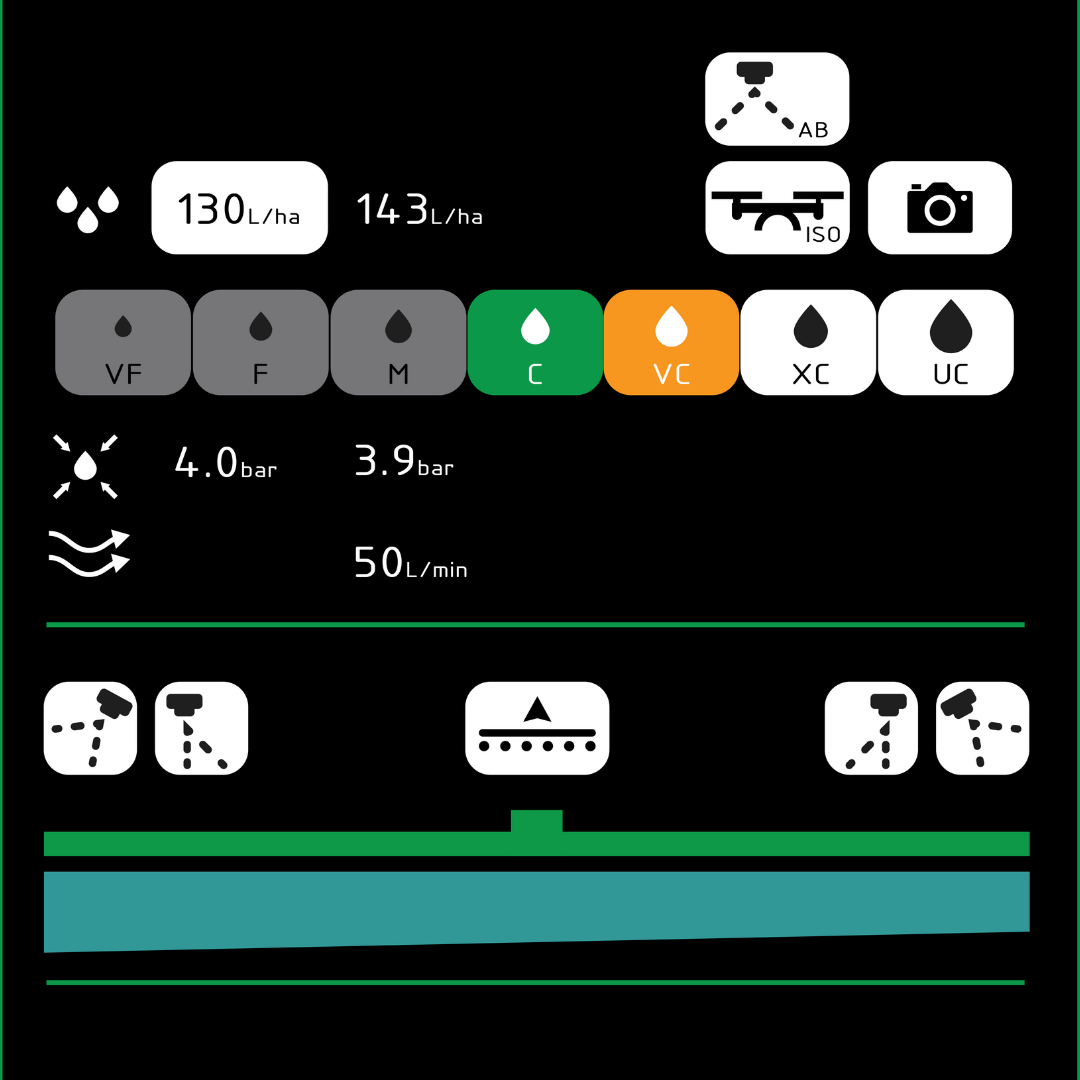Activate the outer right tilted end nozzle
The height and width of the screenshot is (1080, 1080).
pos(982,728)
